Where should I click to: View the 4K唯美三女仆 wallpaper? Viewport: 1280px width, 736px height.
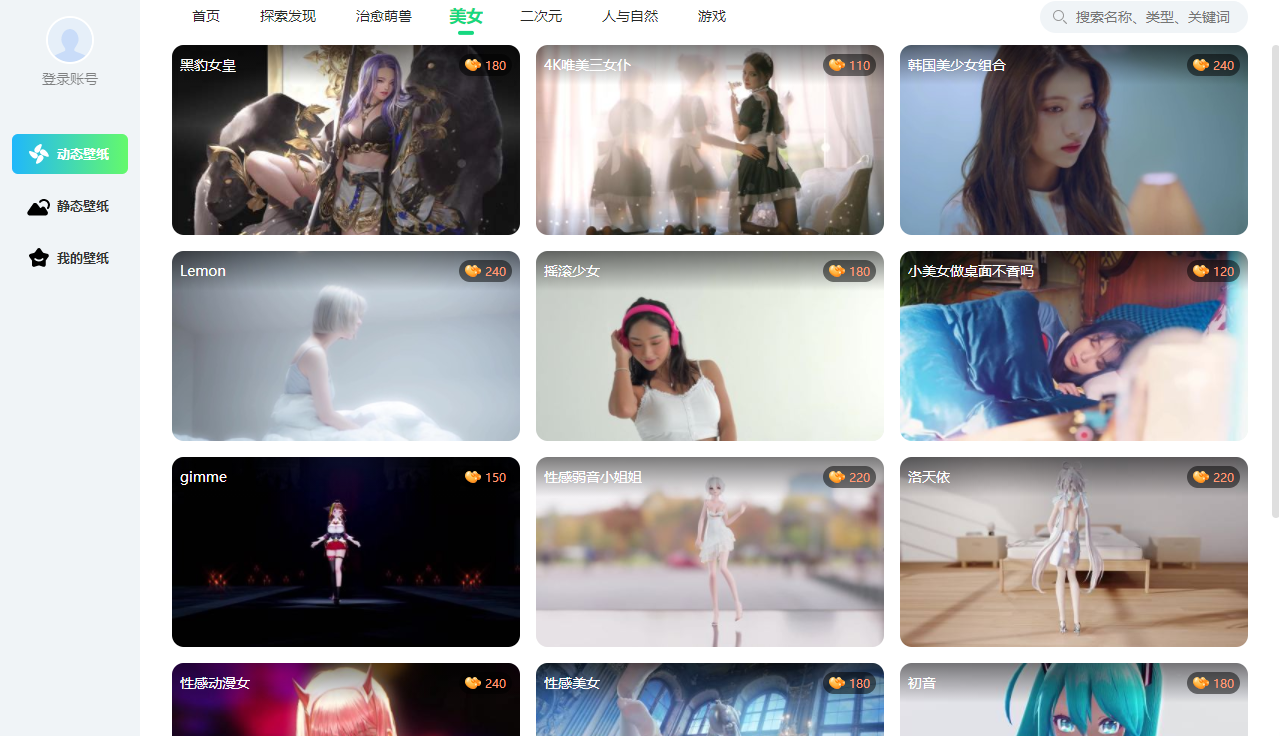710,140
